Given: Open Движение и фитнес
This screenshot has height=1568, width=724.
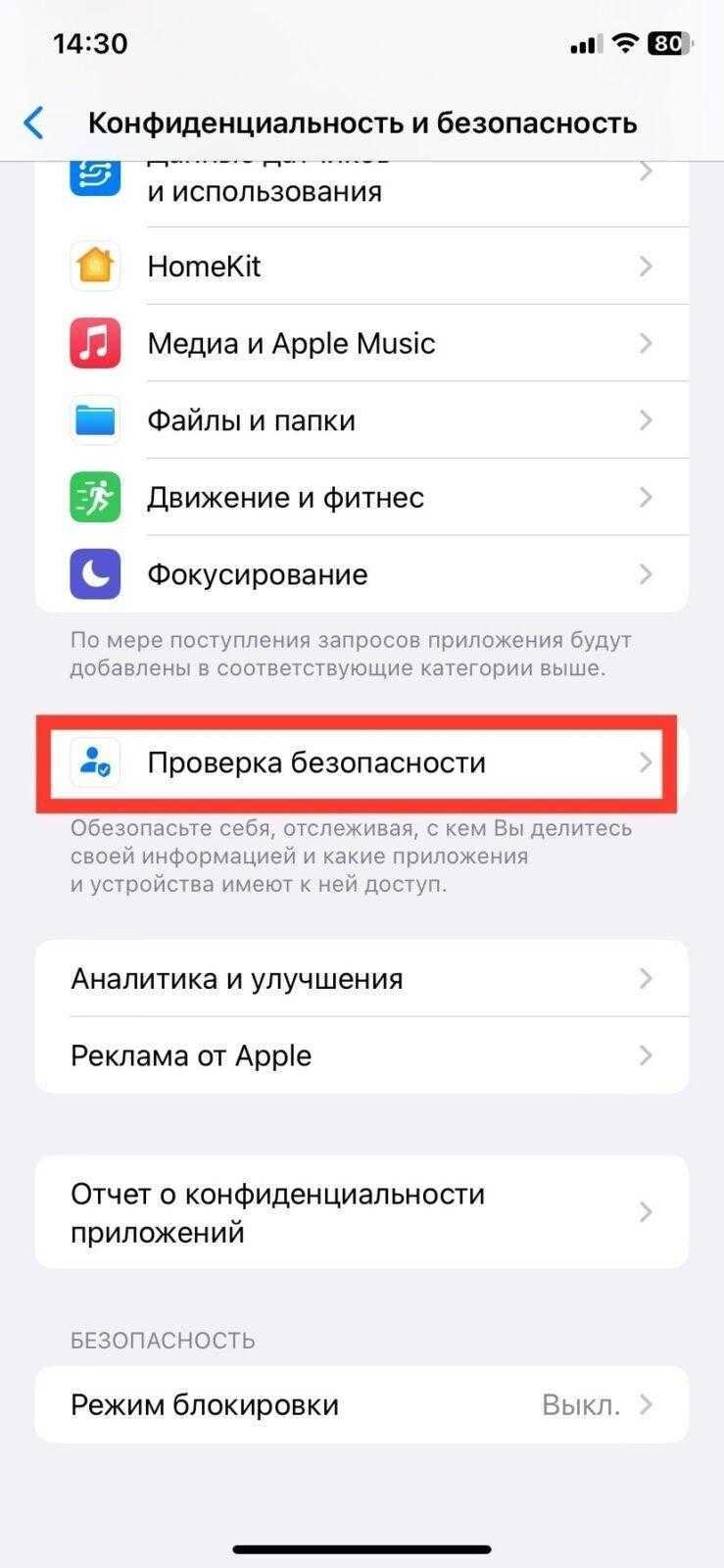Looking at the screenshot, I should point(362,498).
